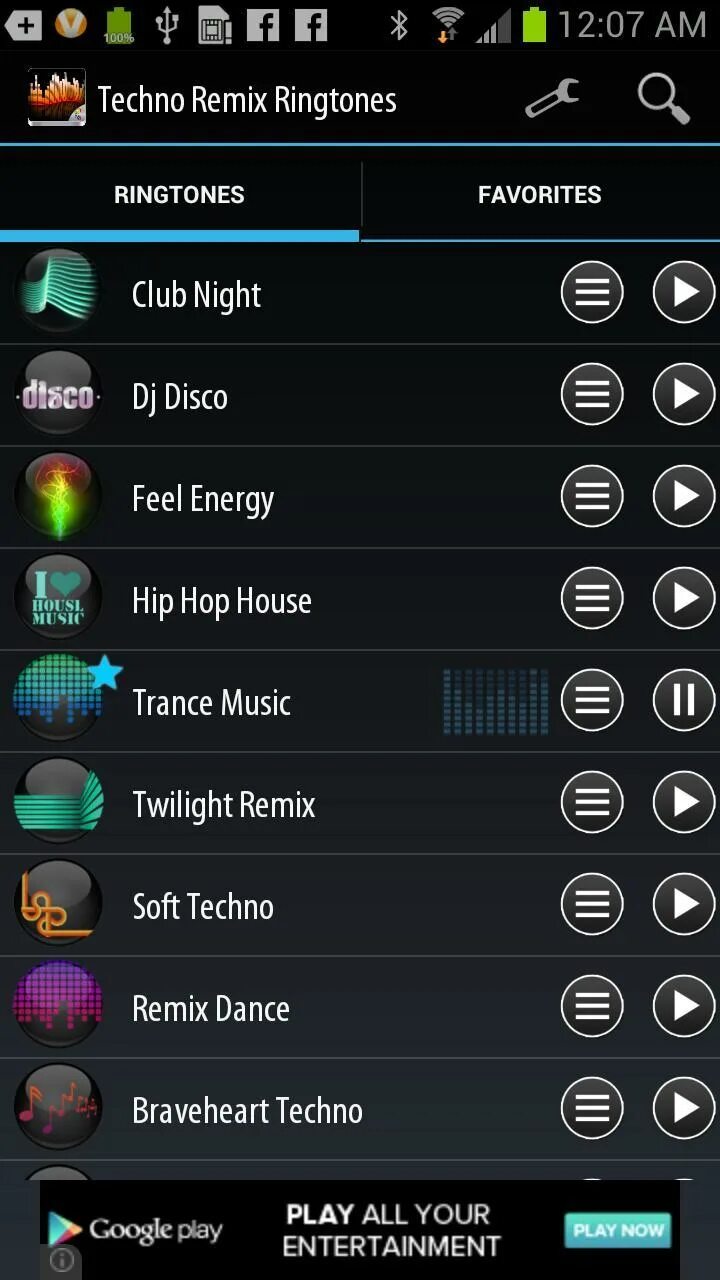720x1280 pixels.
Task: Open the wrench settings icon
Action: click(552, 99)
